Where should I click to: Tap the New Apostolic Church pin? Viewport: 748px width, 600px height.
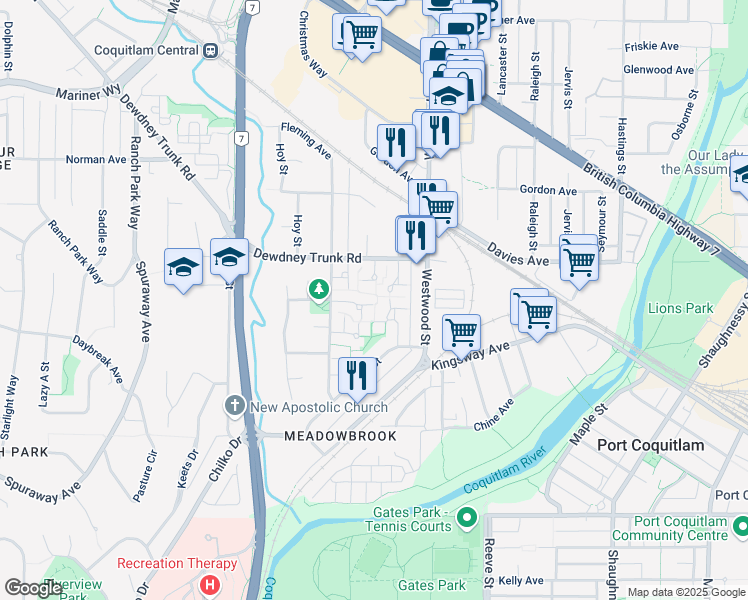[x=235, y=406]
